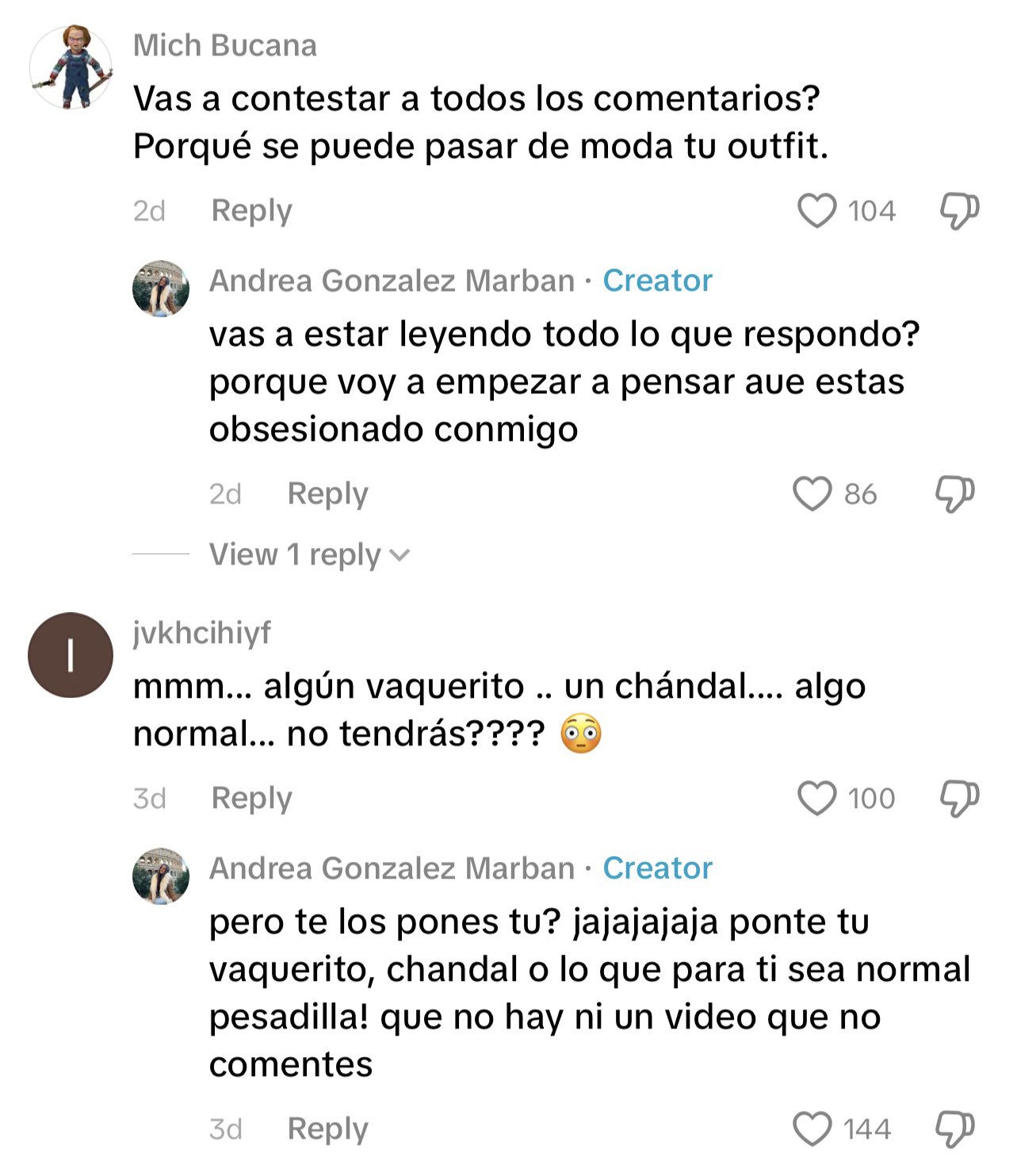The width and height of the screenshot is (1017, 1176).
Task: Open the username Mich Bucana
Action: [x=225, y=46]
